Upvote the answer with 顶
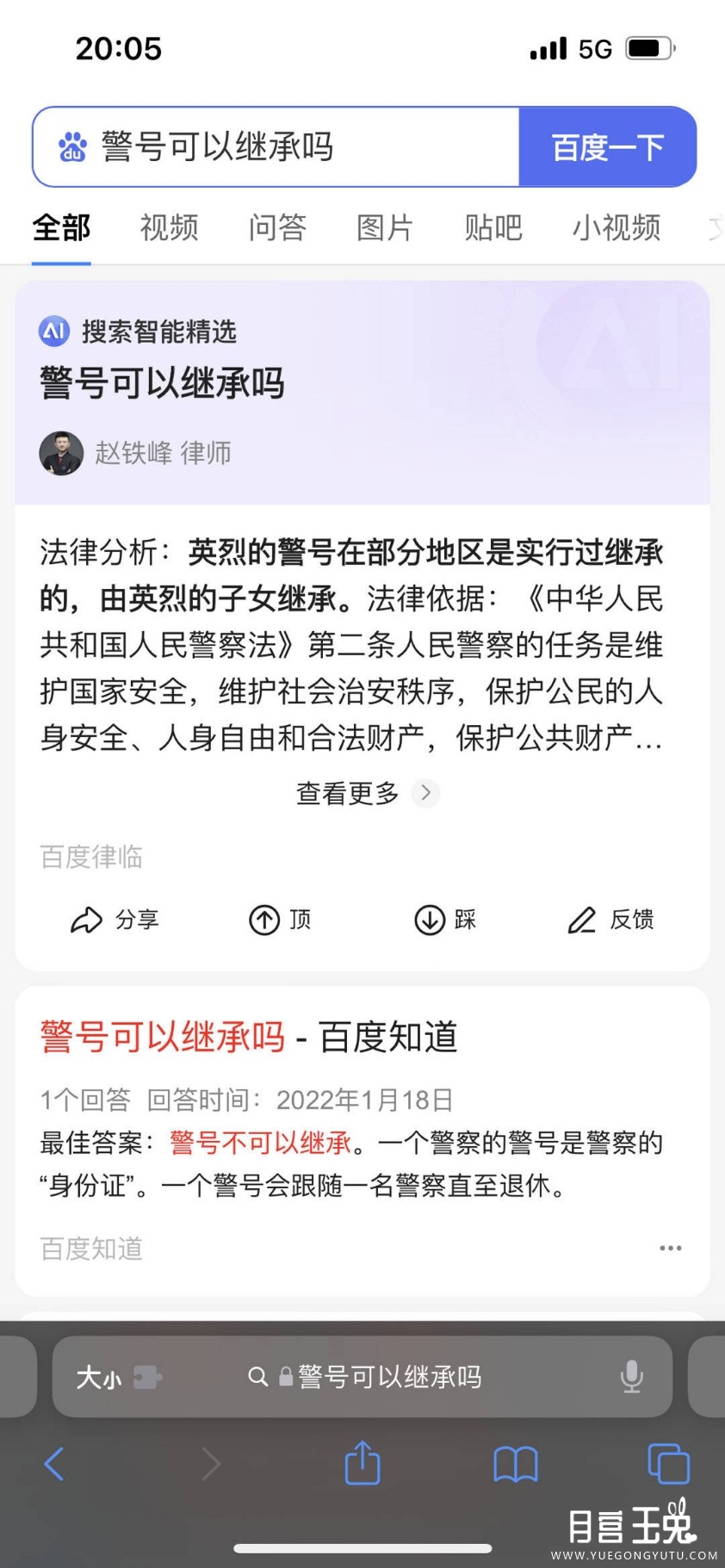The image size is (725, 1568). 280,920
